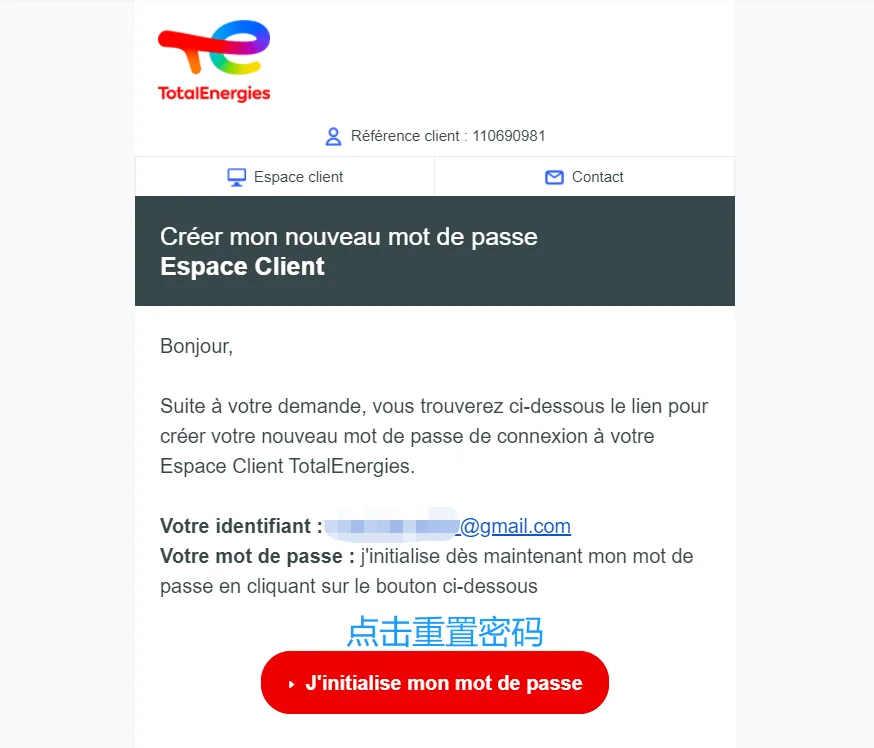Open the Espace client link
Viewport: 874px width, 748px height.
285,177
